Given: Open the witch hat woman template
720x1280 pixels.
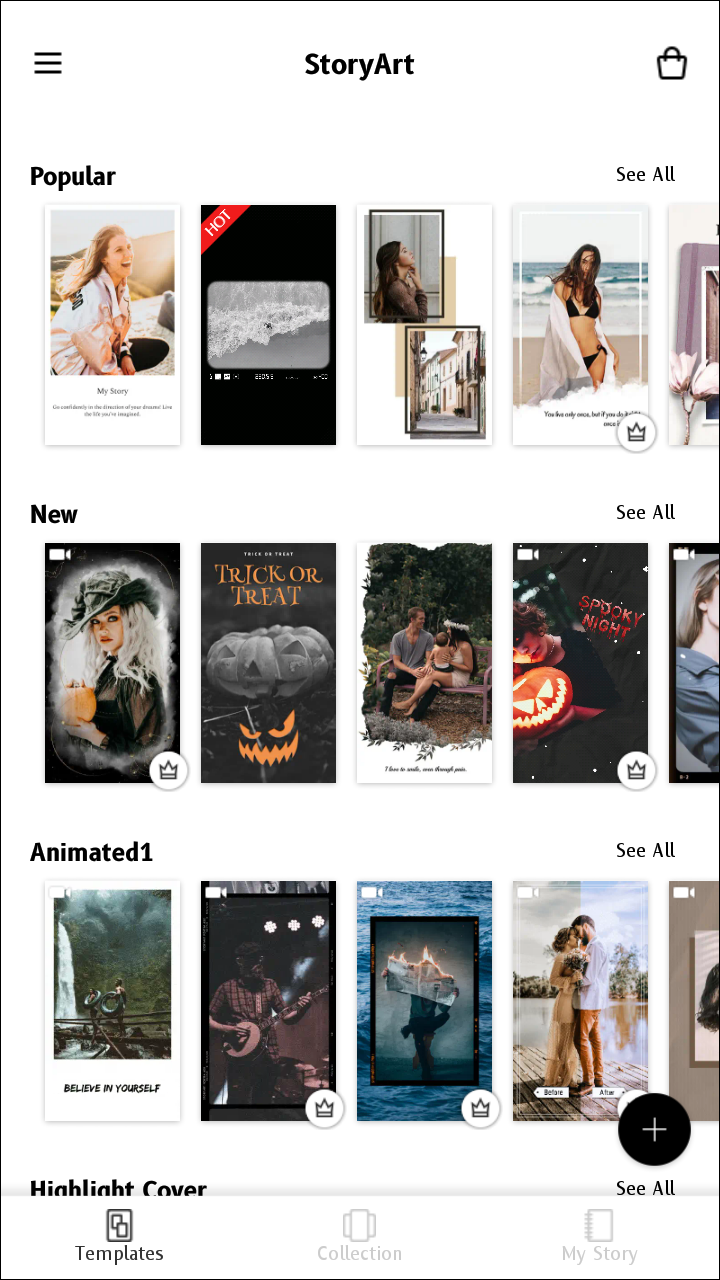Looking at the screenshot, I should (112, 662).
